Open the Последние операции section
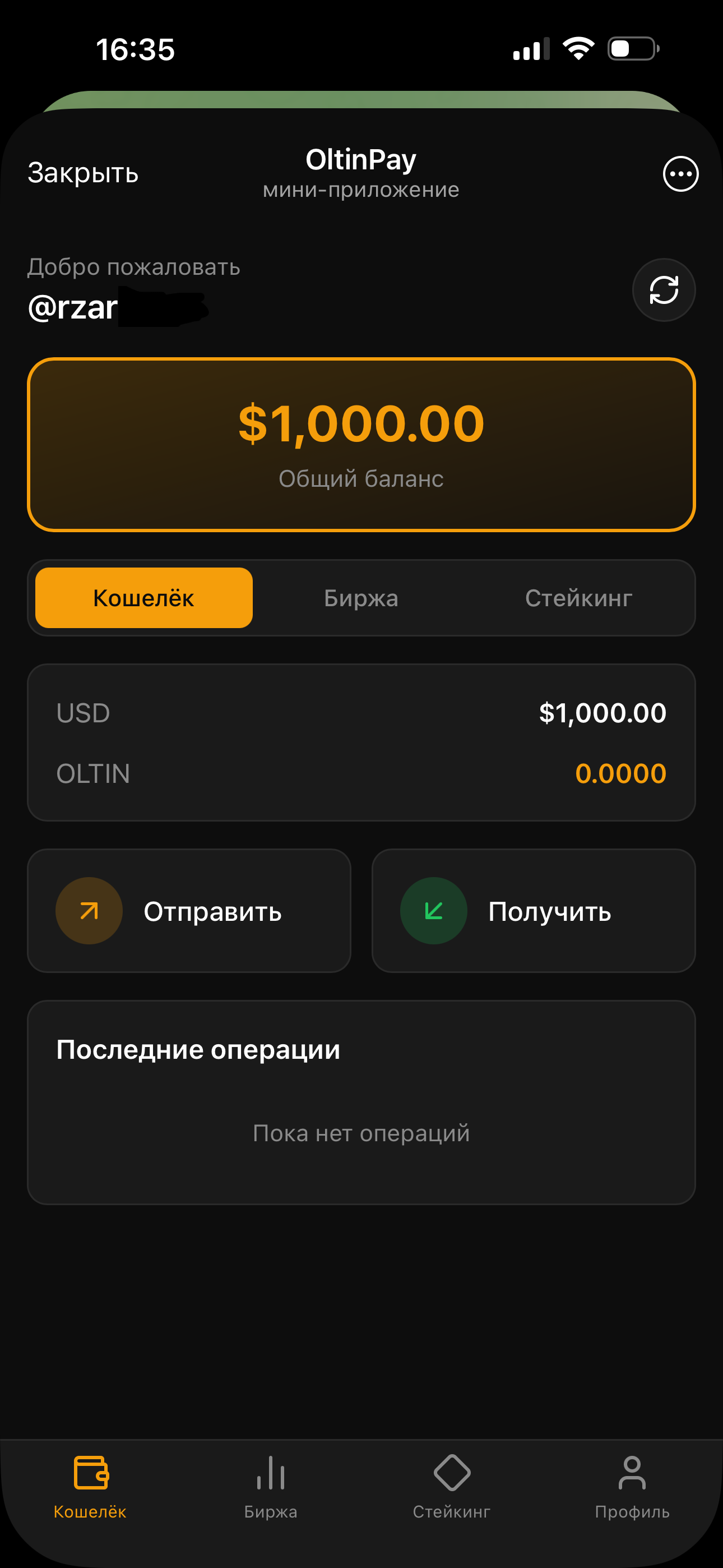 pyautogui.click(x=198, y=1049)
